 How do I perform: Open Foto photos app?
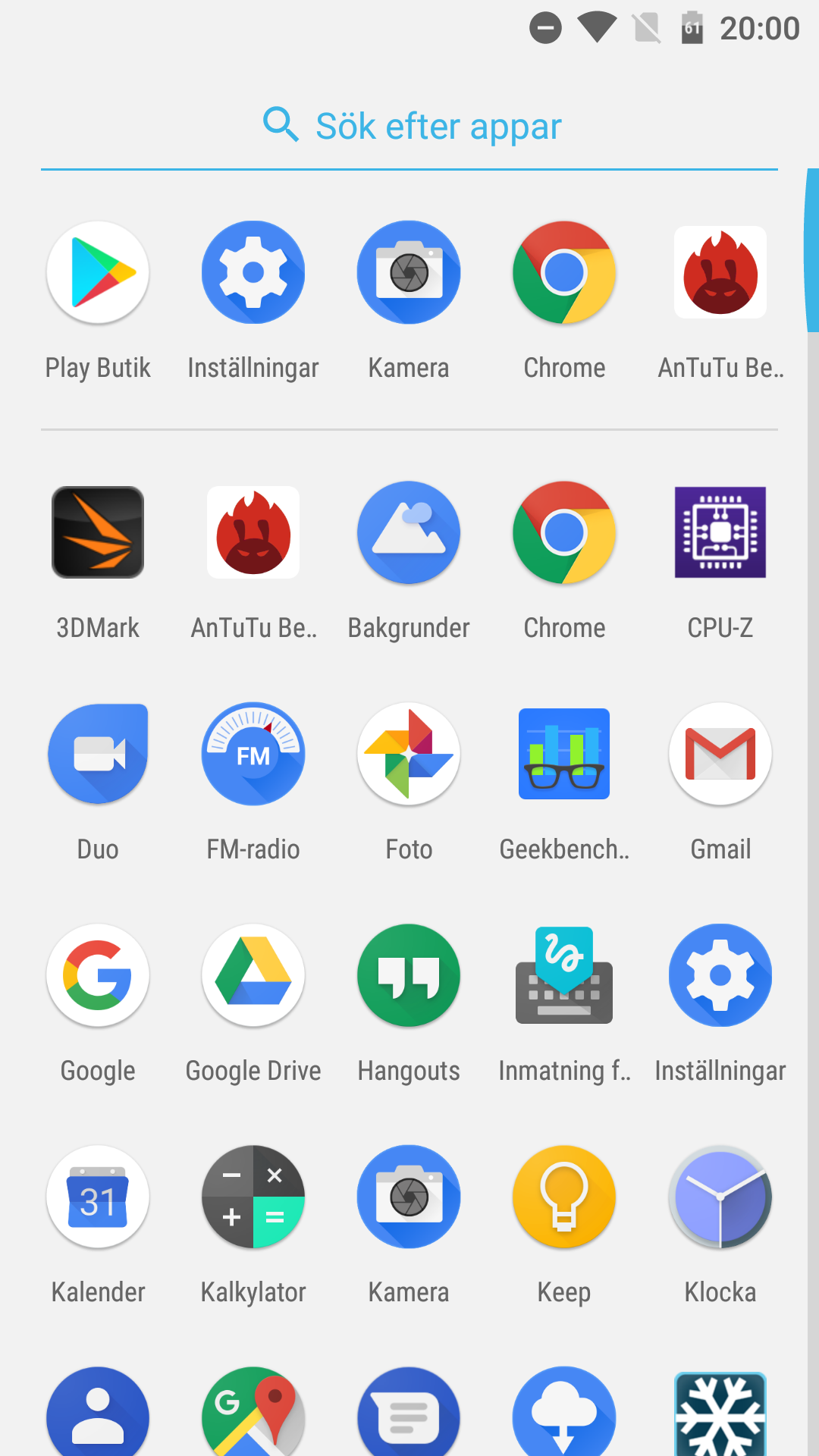(x=409, y=754)
